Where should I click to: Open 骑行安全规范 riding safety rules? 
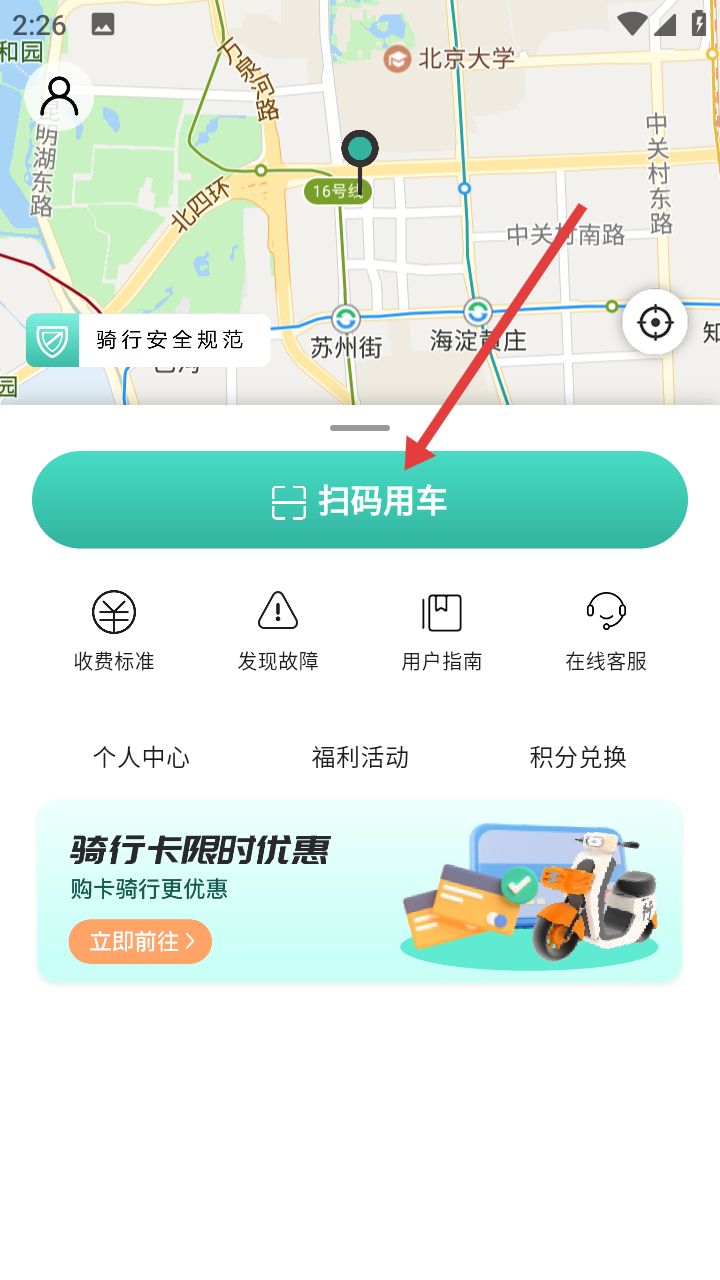[x=148, y=341]
